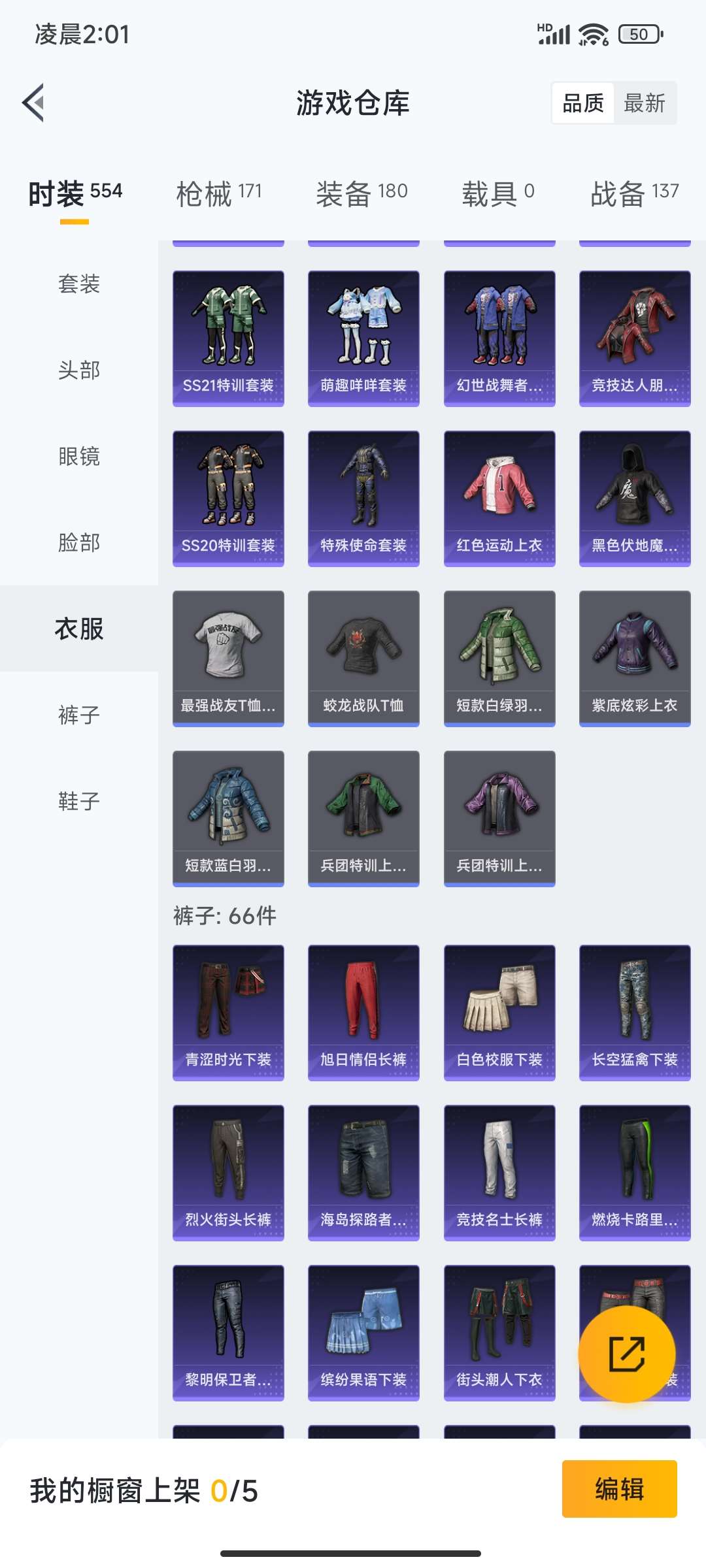Tap the 编辑 button for showcase
706x1568 pixels.
(x=619, y=1489)
